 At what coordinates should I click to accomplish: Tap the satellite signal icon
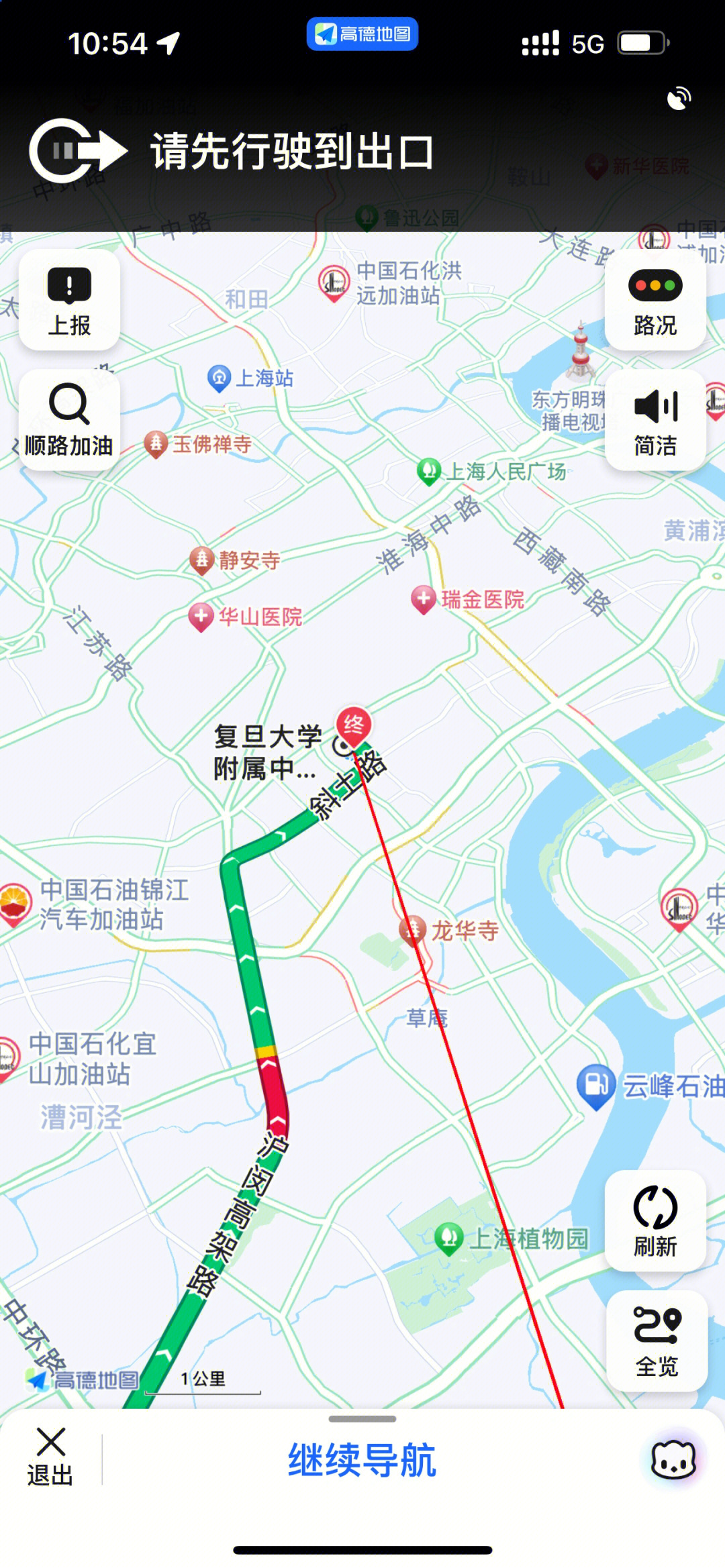pyautogui.click(x=679, y=99)
